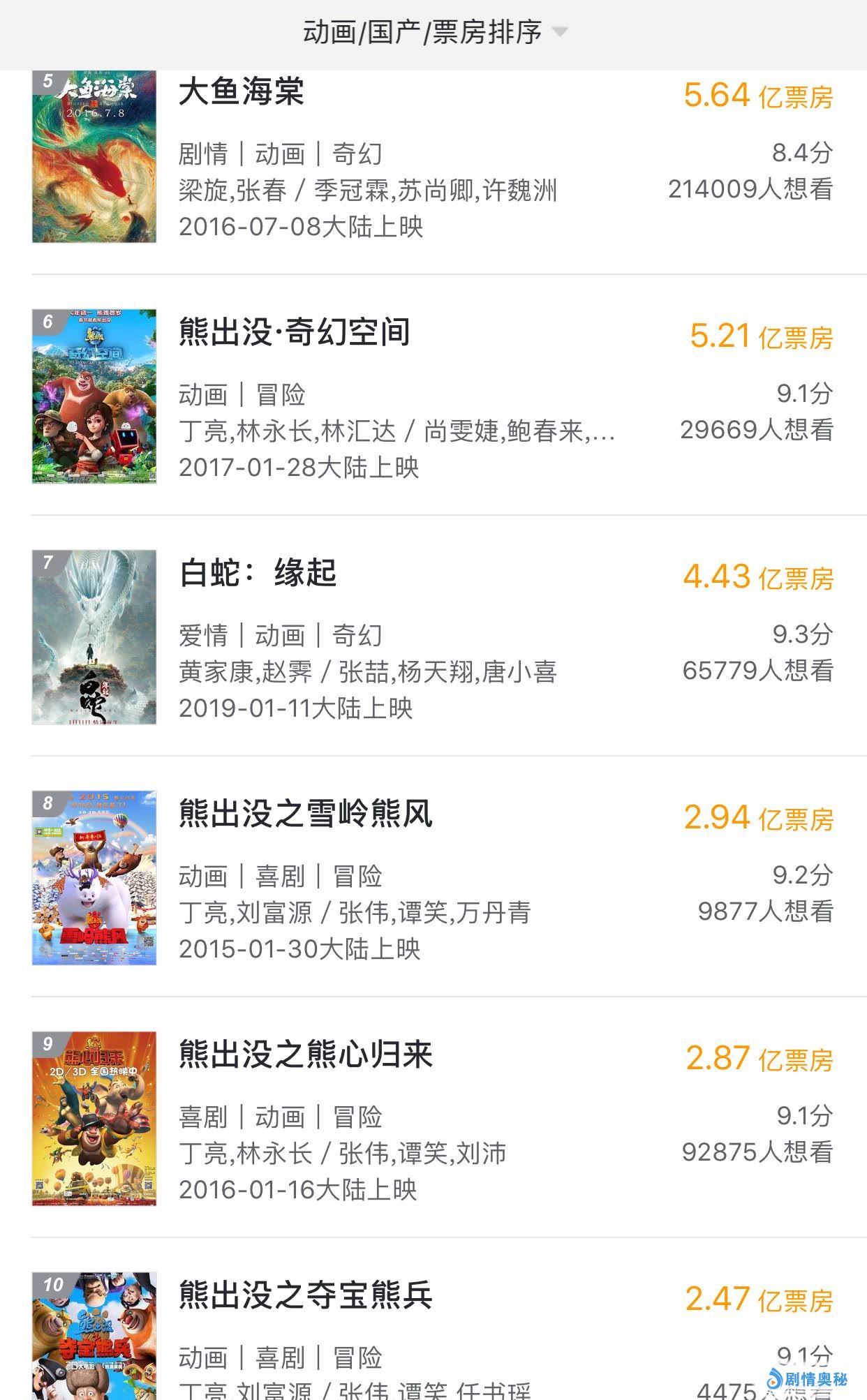View the movie 白蛇：缘起
This screenshot has height=1400, width=867.
click(258, 574)
